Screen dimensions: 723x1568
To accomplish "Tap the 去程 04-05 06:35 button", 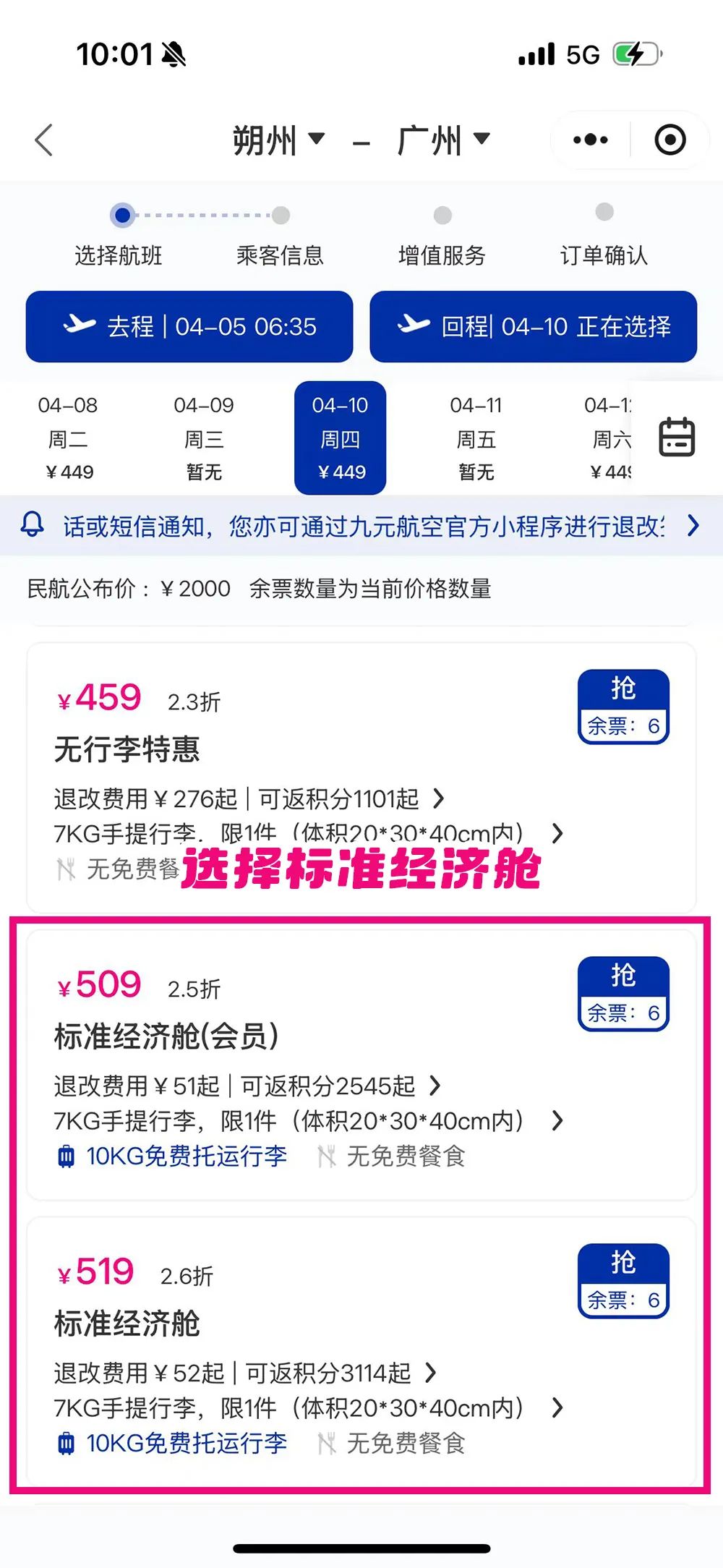I will [189, 327].
